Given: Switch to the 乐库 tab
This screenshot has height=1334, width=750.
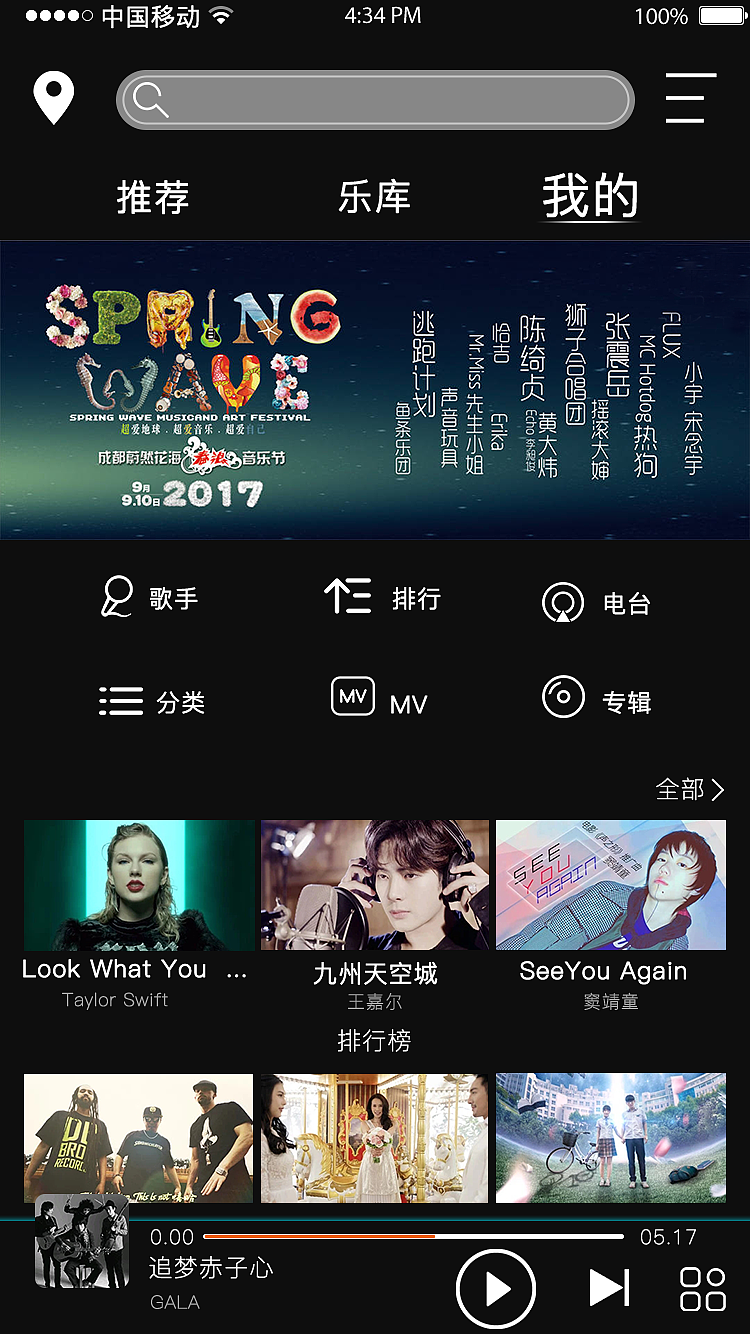Looking at the screenshot, I should (x=375, y=198).
